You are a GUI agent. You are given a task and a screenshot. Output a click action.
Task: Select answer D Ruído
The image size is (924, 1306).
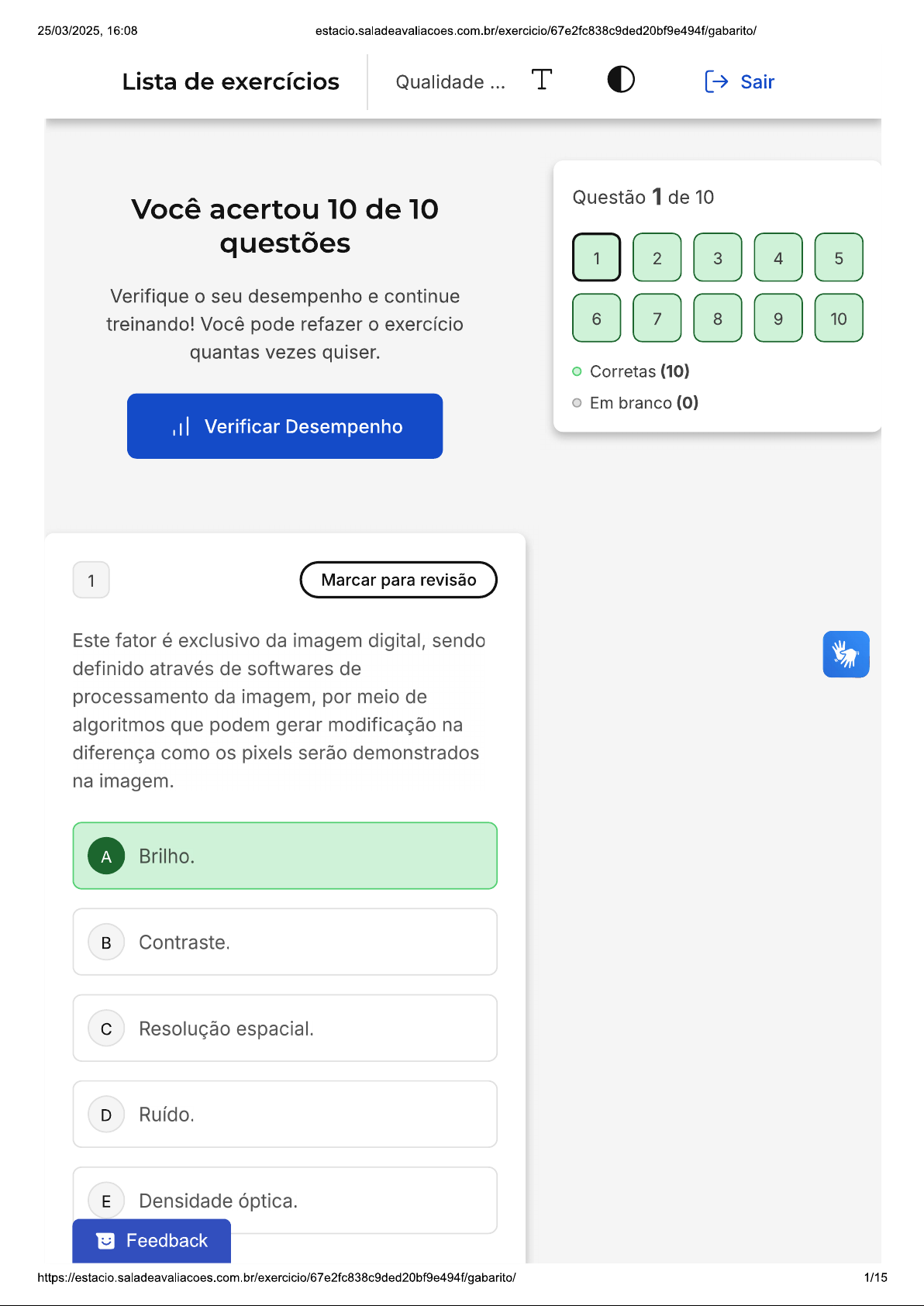click(x=285, y=1114)
